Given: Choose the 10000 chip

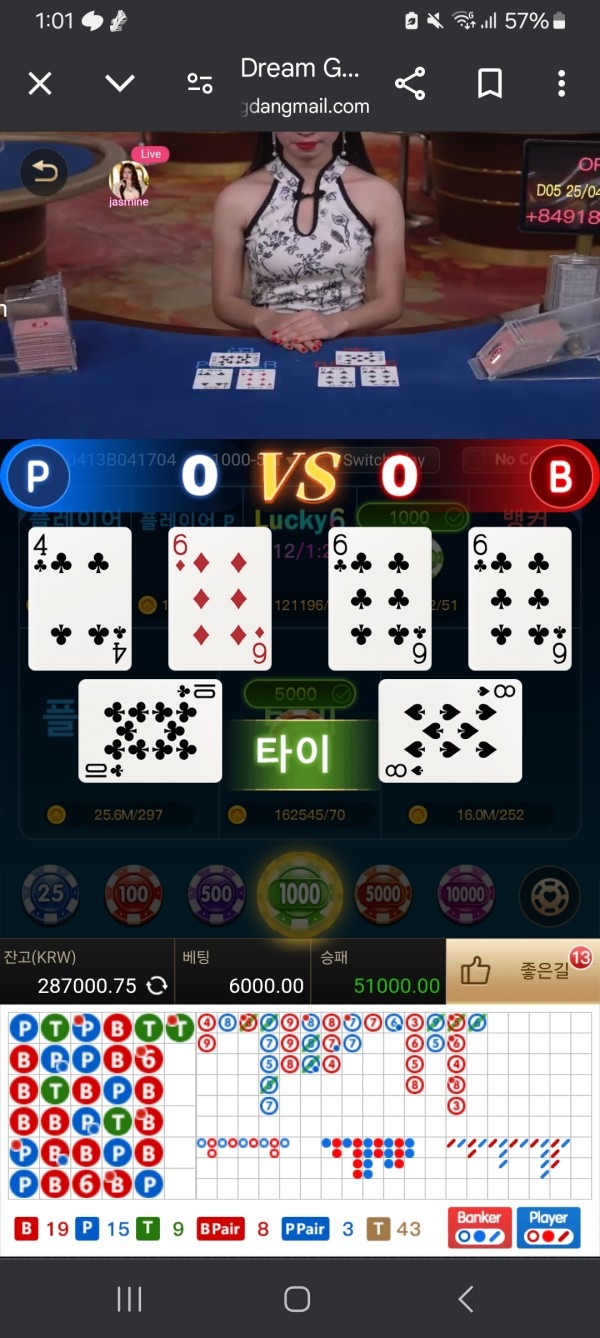Looking at the screenshot, I should [x=465, y=893].
